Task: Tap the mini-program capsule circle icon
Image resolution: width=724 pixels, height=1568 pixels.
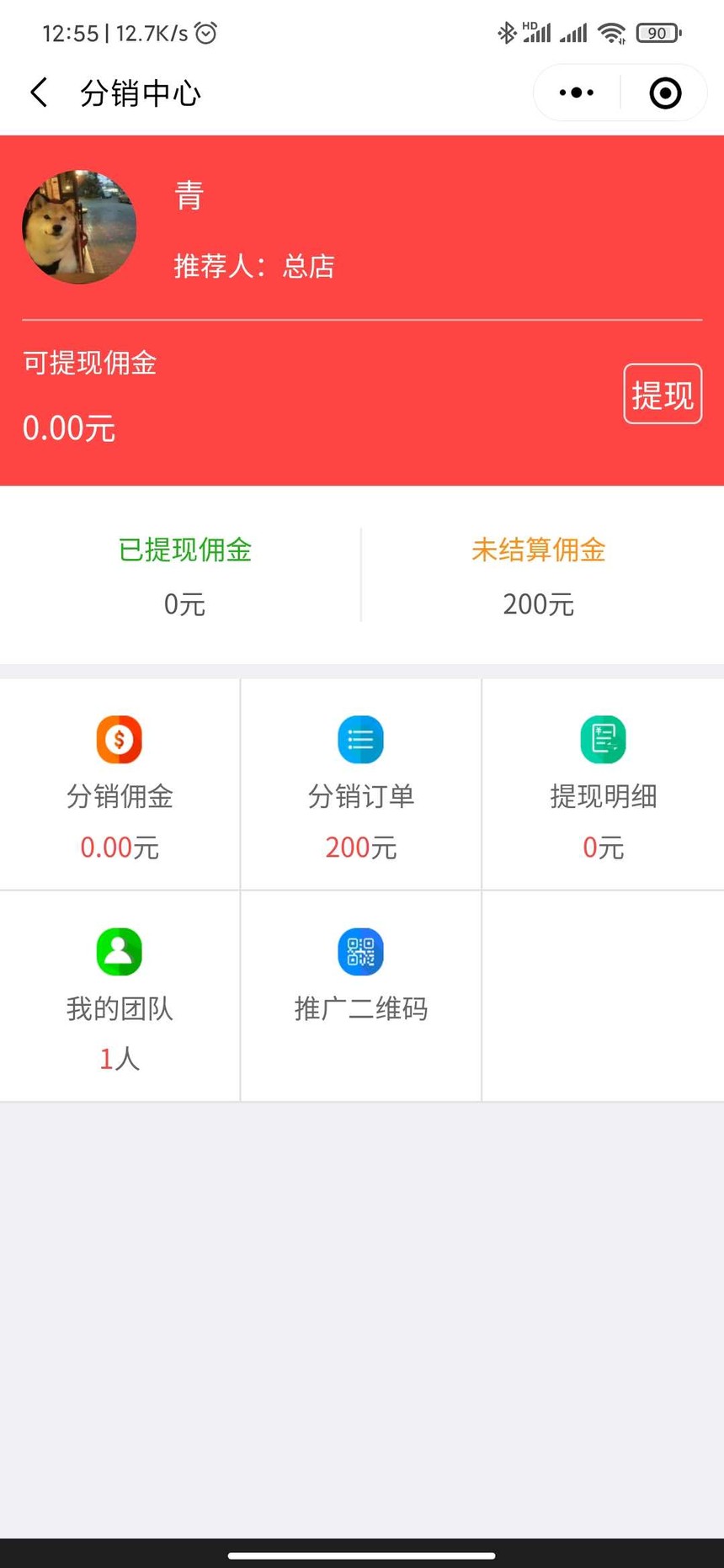Action: [665, 93]
